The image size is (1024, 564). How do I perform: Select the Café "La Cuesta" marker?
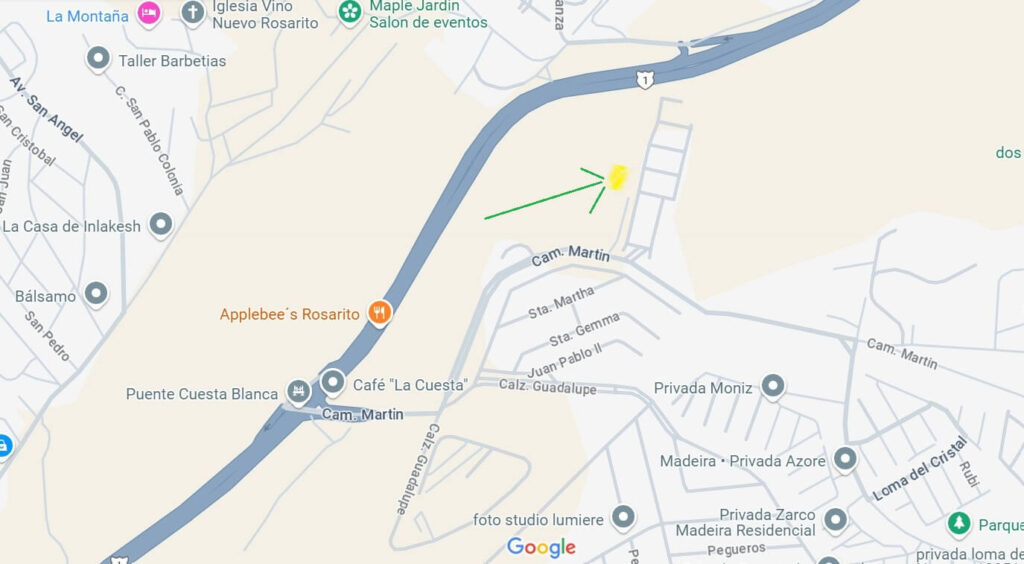click(333, 383)
